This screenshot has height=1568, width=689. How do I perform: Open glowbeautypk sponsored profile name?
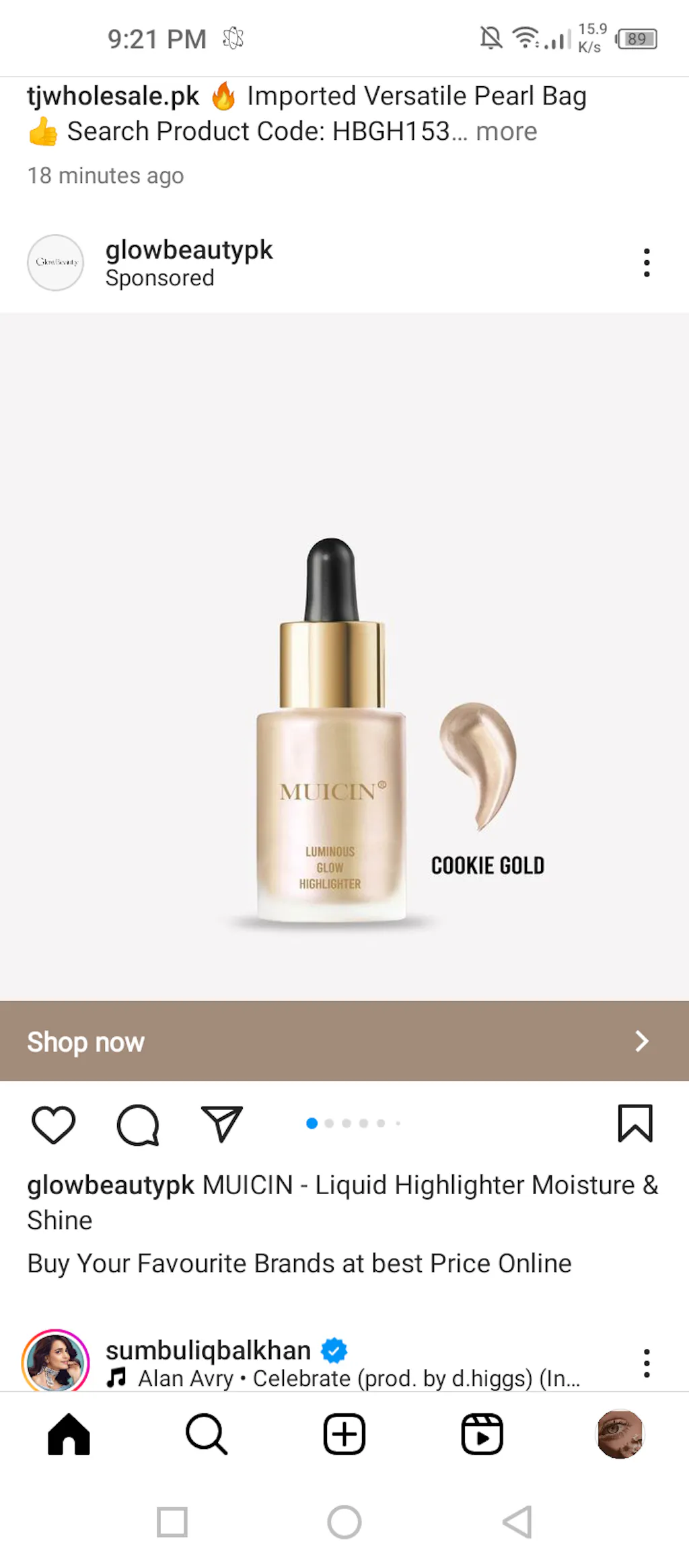pos(188,250)
